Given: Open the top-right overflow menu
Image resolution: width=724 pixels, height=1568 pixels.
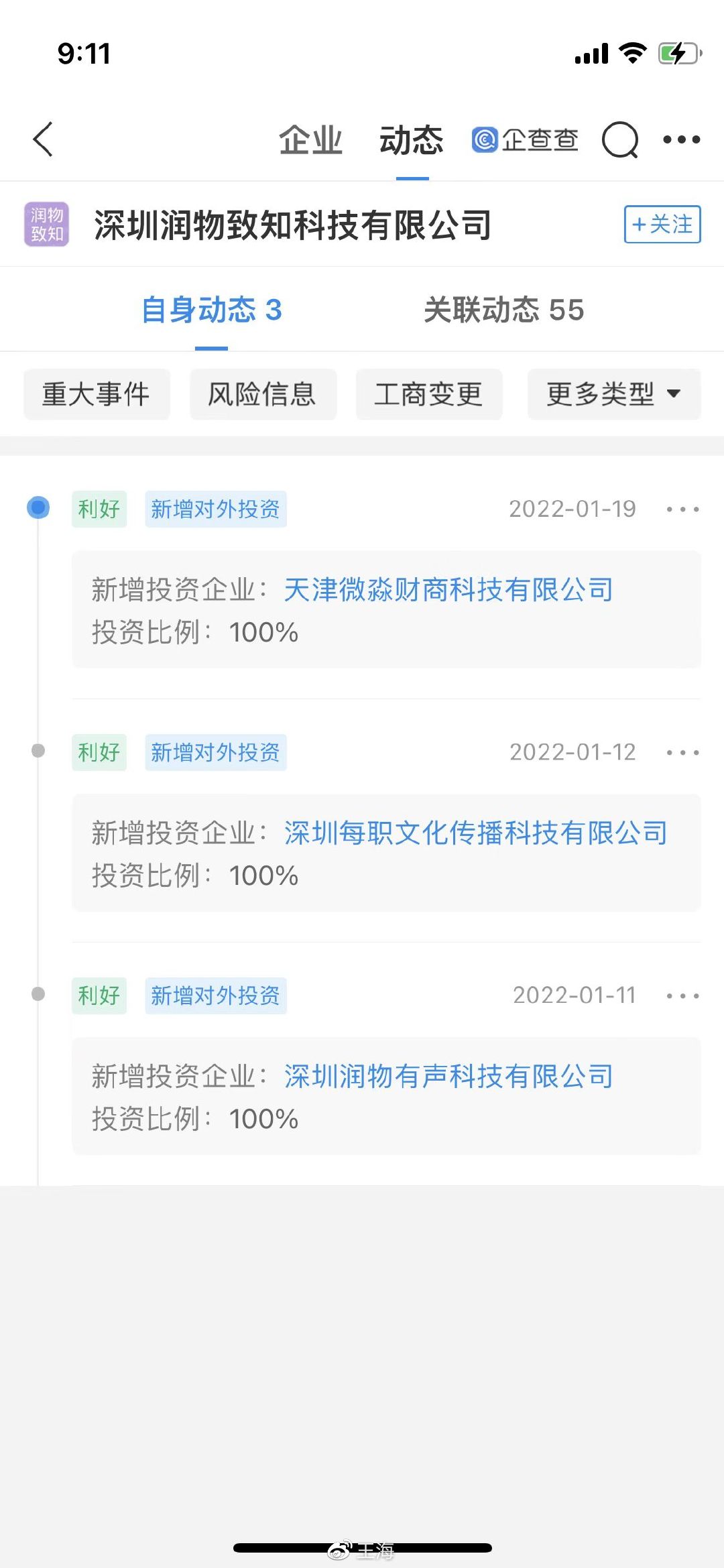Looking at the screenshot, I should pos(681,139).
